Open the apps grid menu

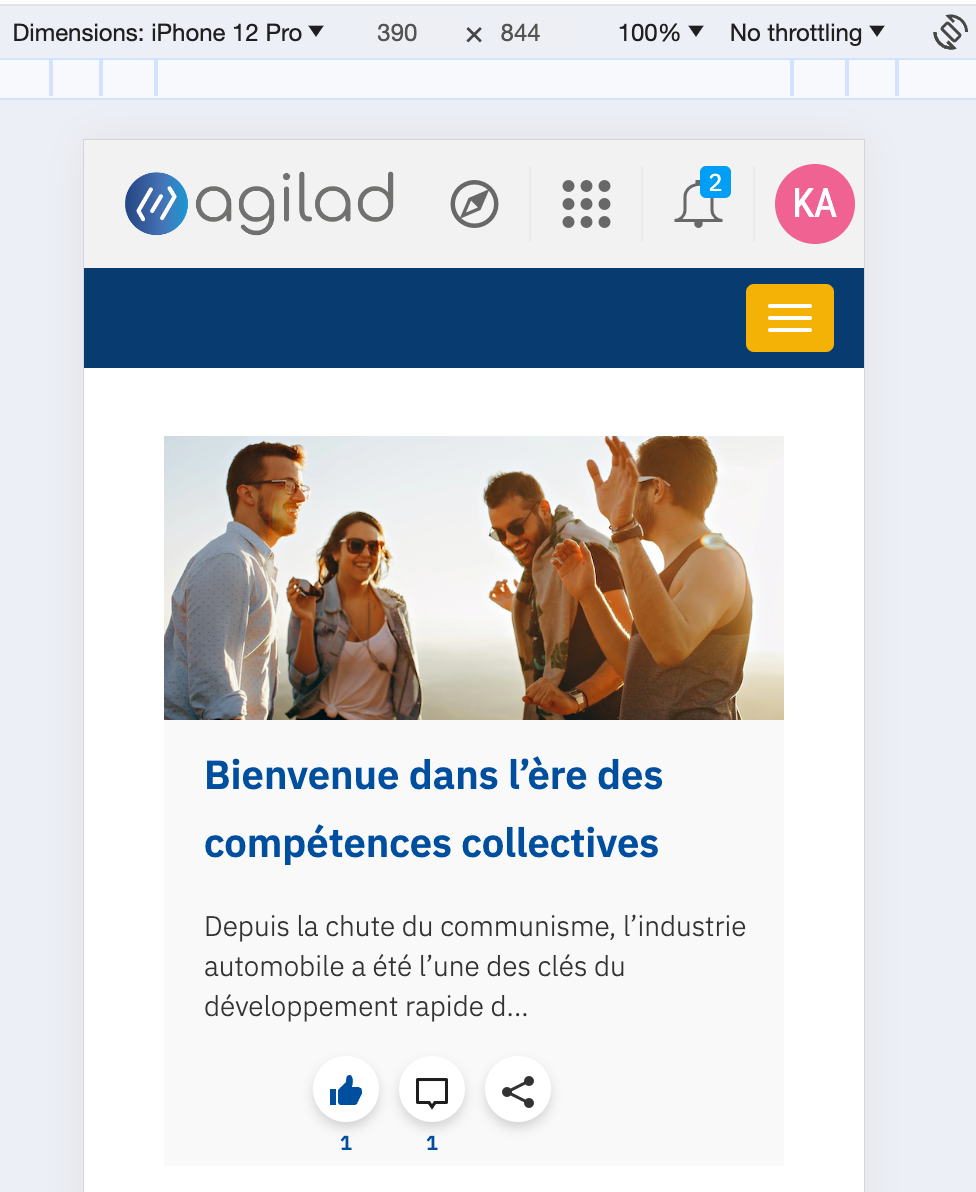pyautogui.click(x=586, y=205)
